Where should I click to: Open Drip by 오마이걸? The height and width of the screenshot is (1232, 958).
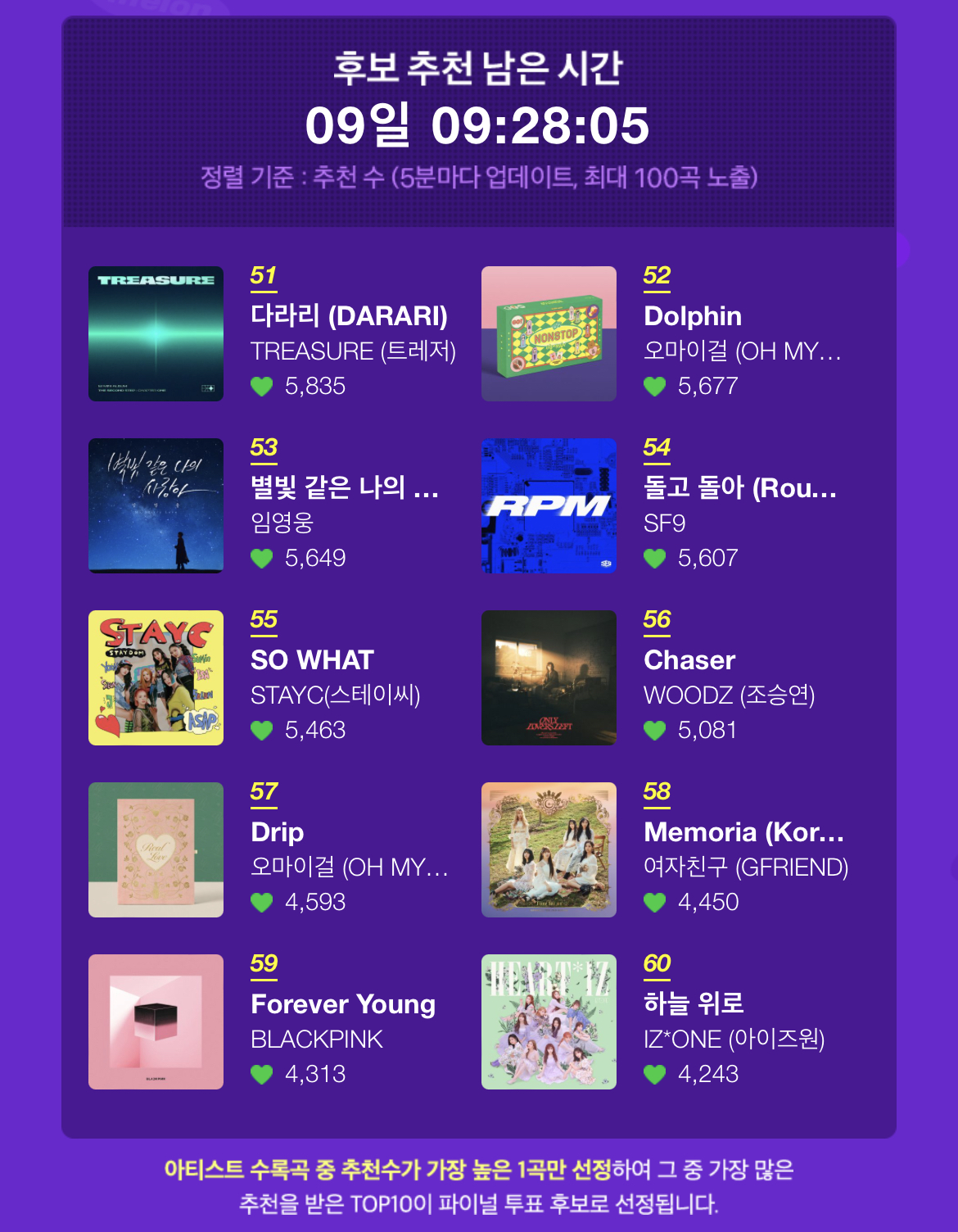point(278,832)
